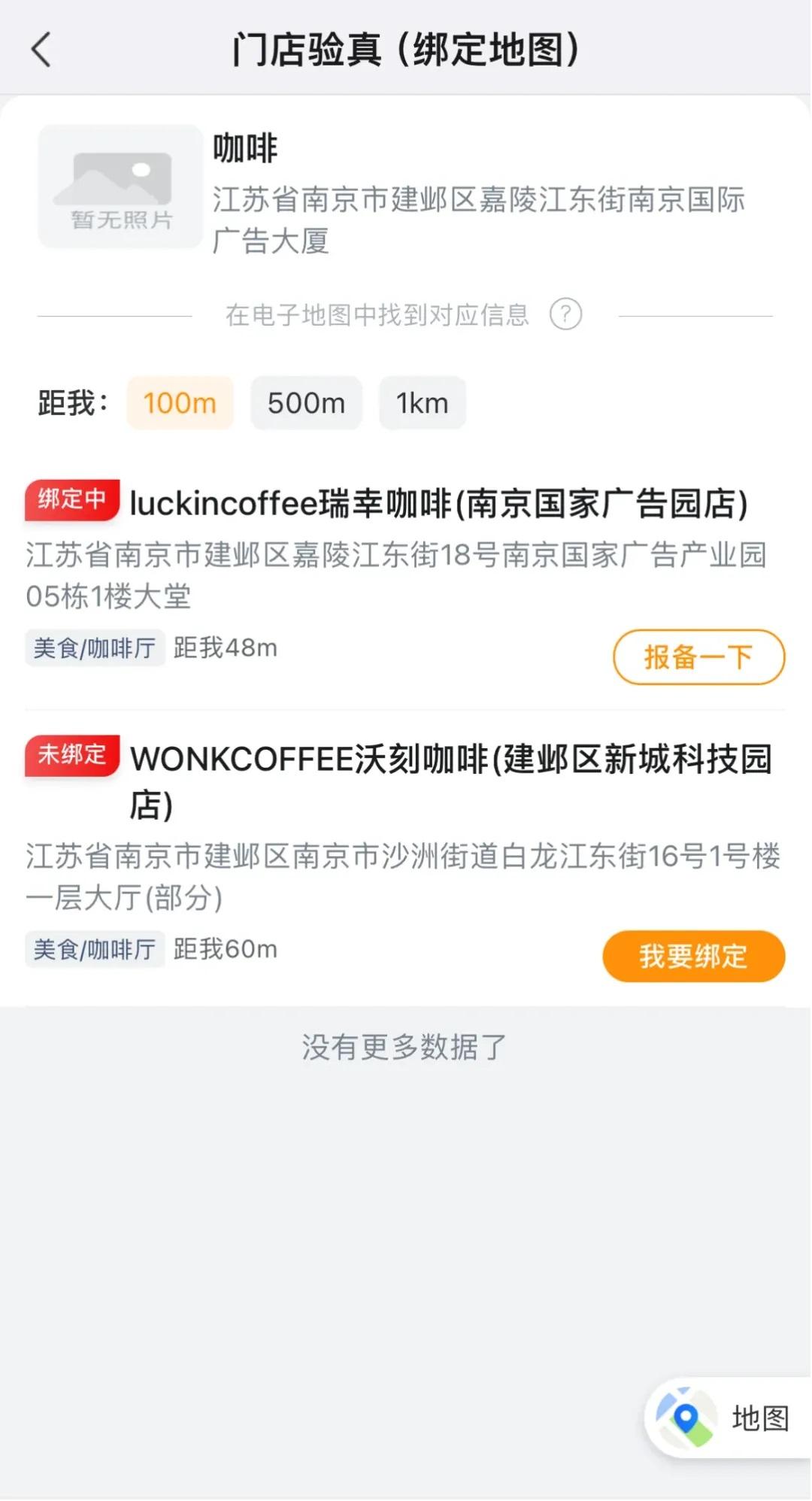The image size is (812, 1501).
Task: Select the 500m distance filter
Action: pyautogui.click(x=306, y=403)
